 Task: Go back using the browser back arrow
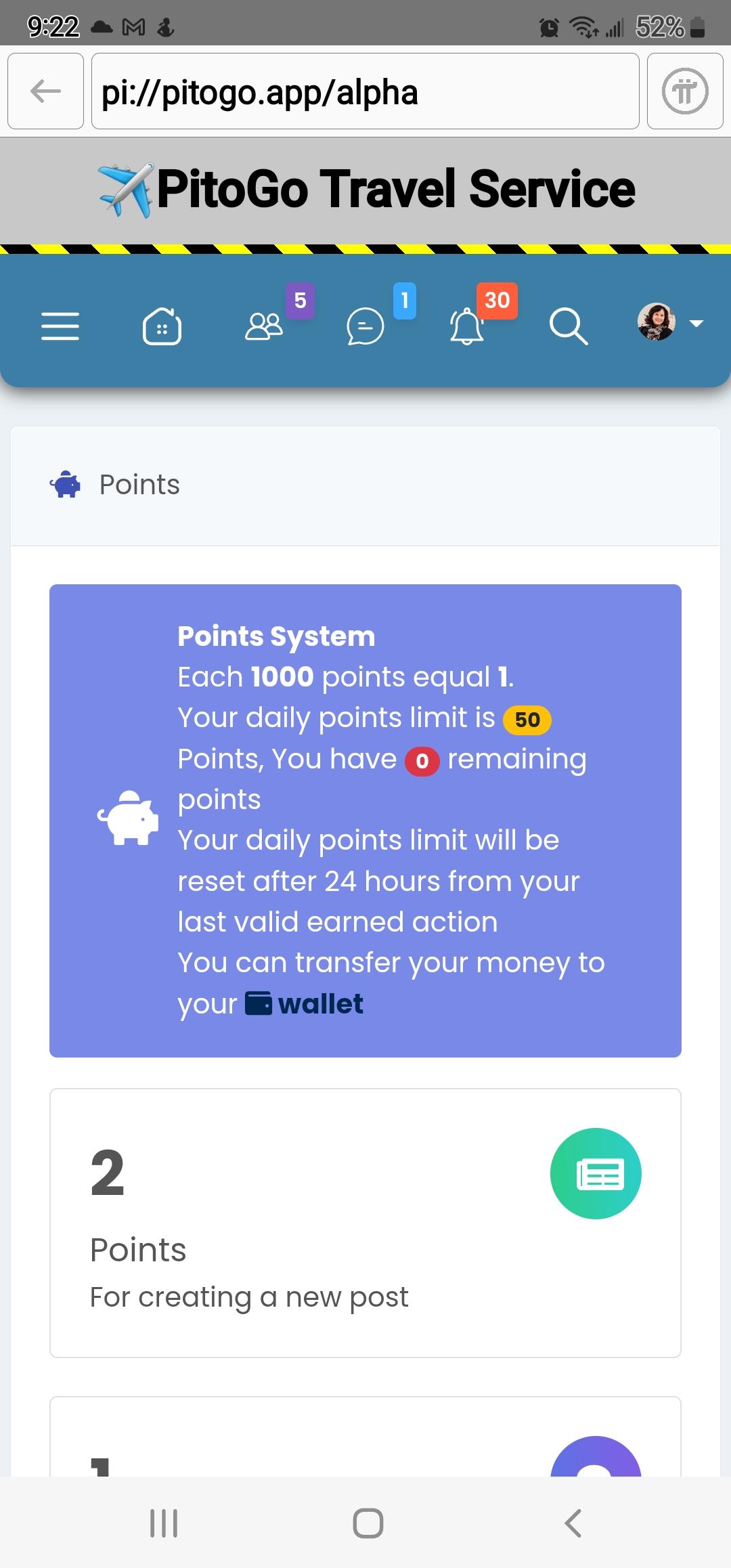pyautogui.click(x=45, y=91)
